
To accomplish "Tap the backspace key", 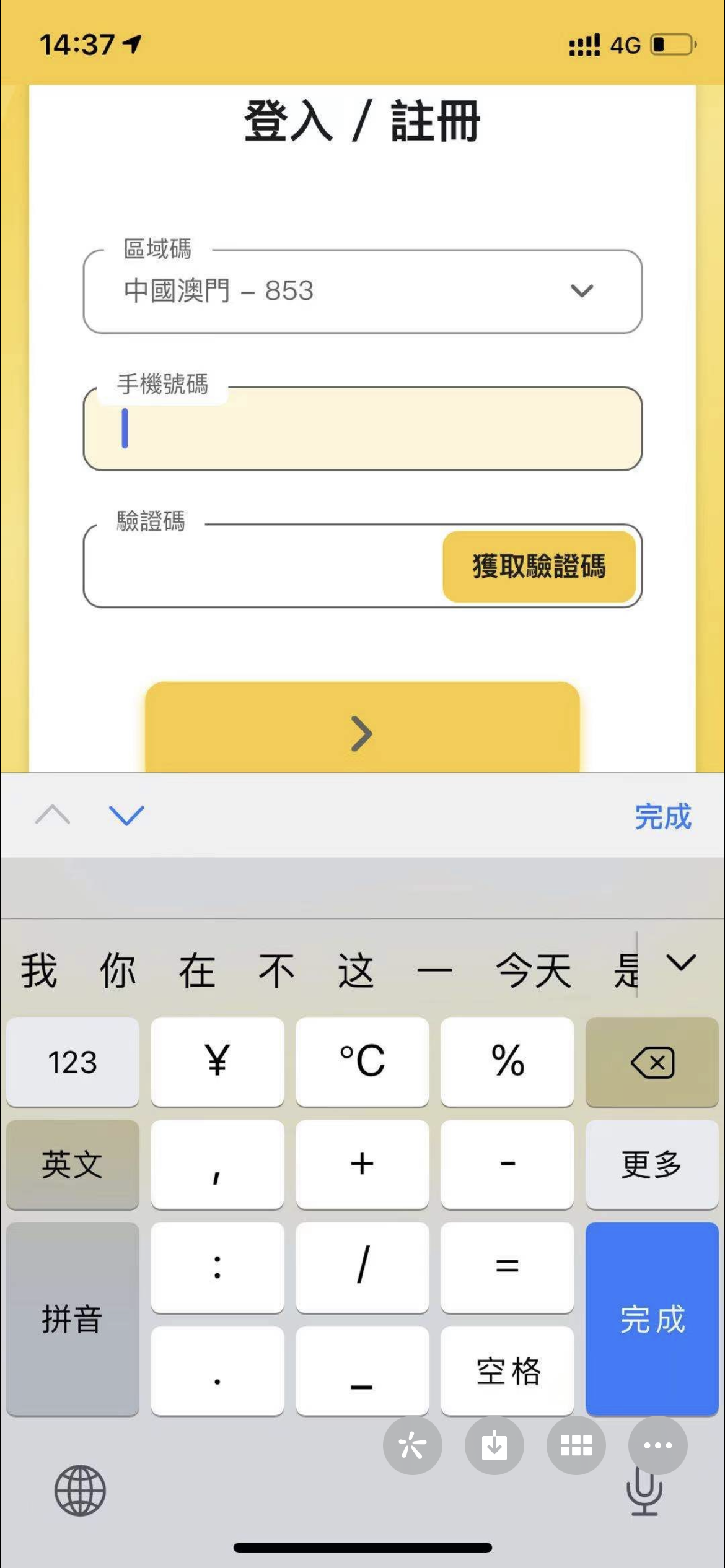I will pos(652,1062).
